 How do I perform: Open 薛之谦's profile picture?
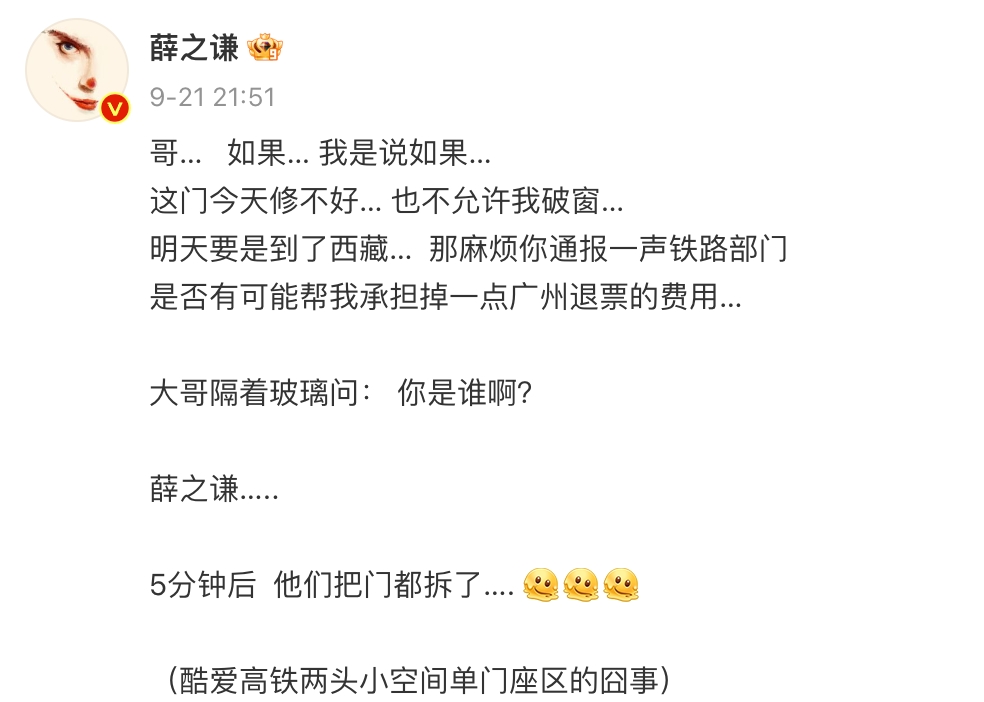click(77, 70)
